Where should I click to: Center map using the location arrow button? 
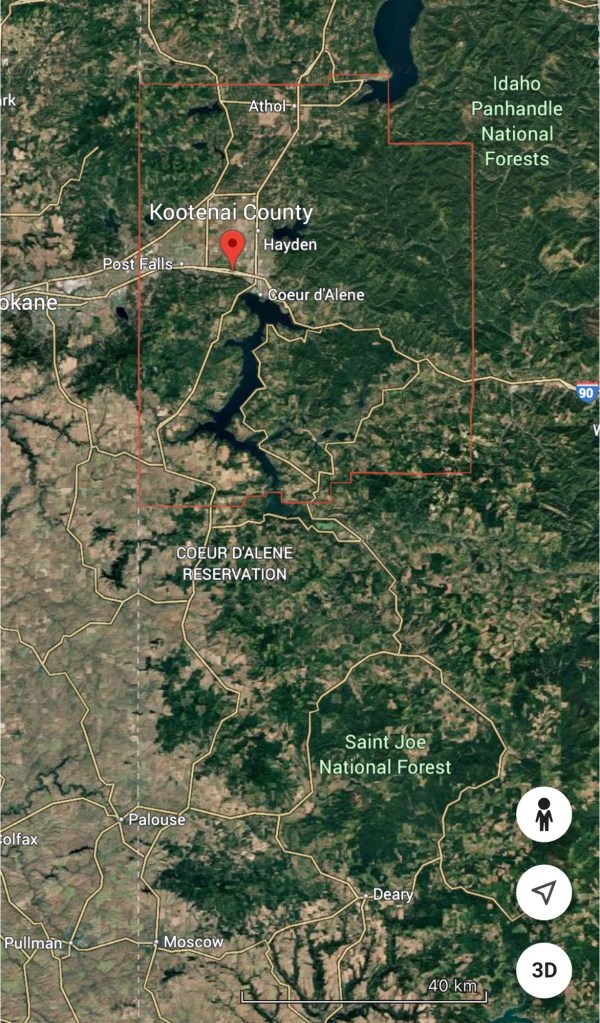[x=544, y=892]
